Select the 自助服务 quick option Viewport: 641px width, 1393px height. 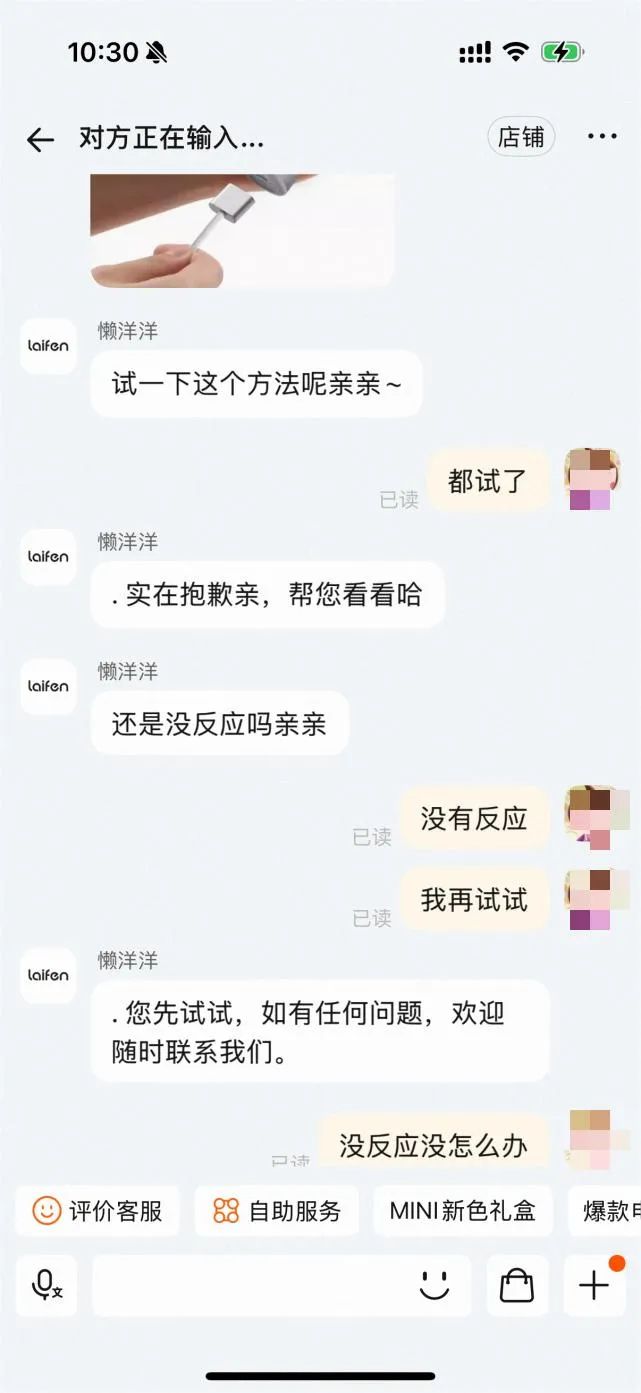point(276,1211)
